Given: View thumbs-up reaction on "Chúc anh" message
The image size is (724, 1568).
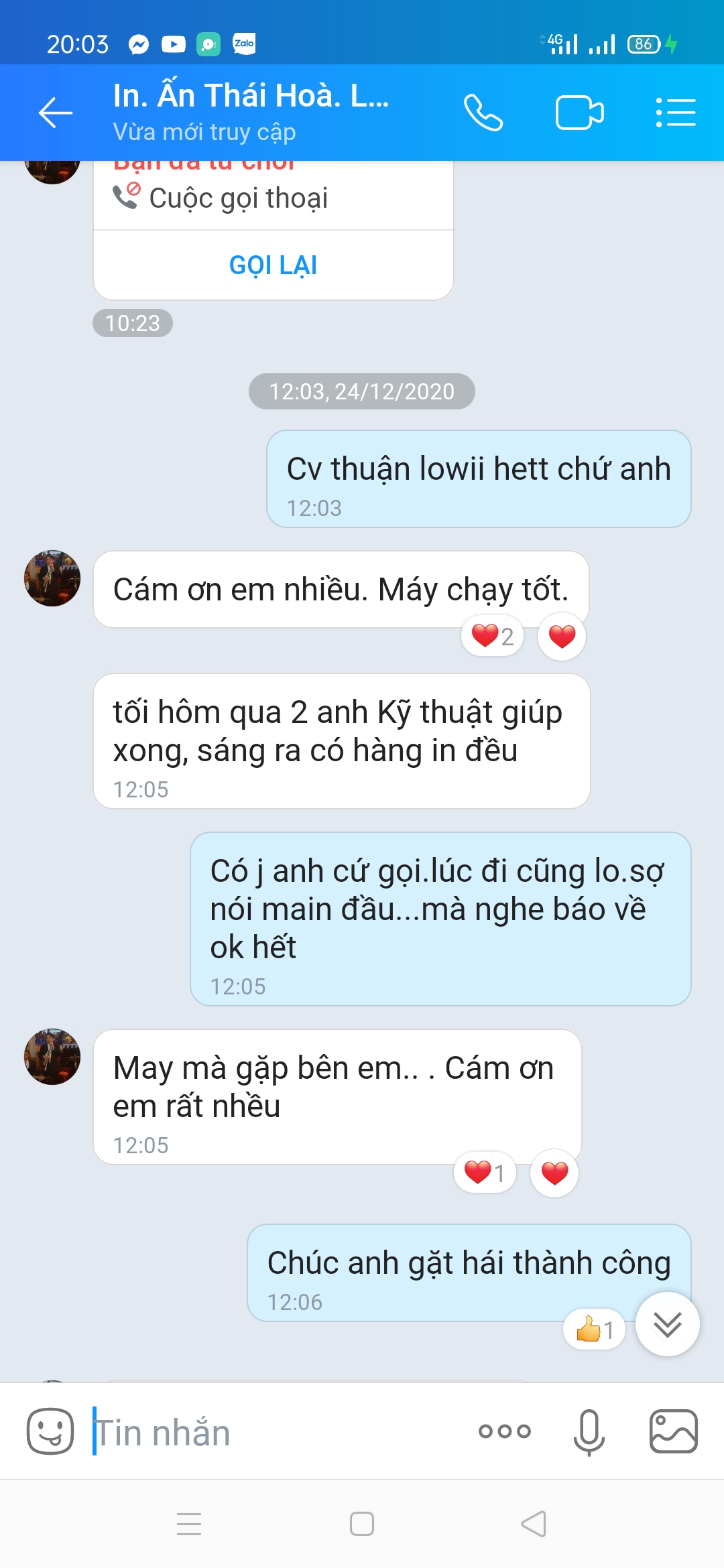Looking at the screenshot, I should (594, 1329).
